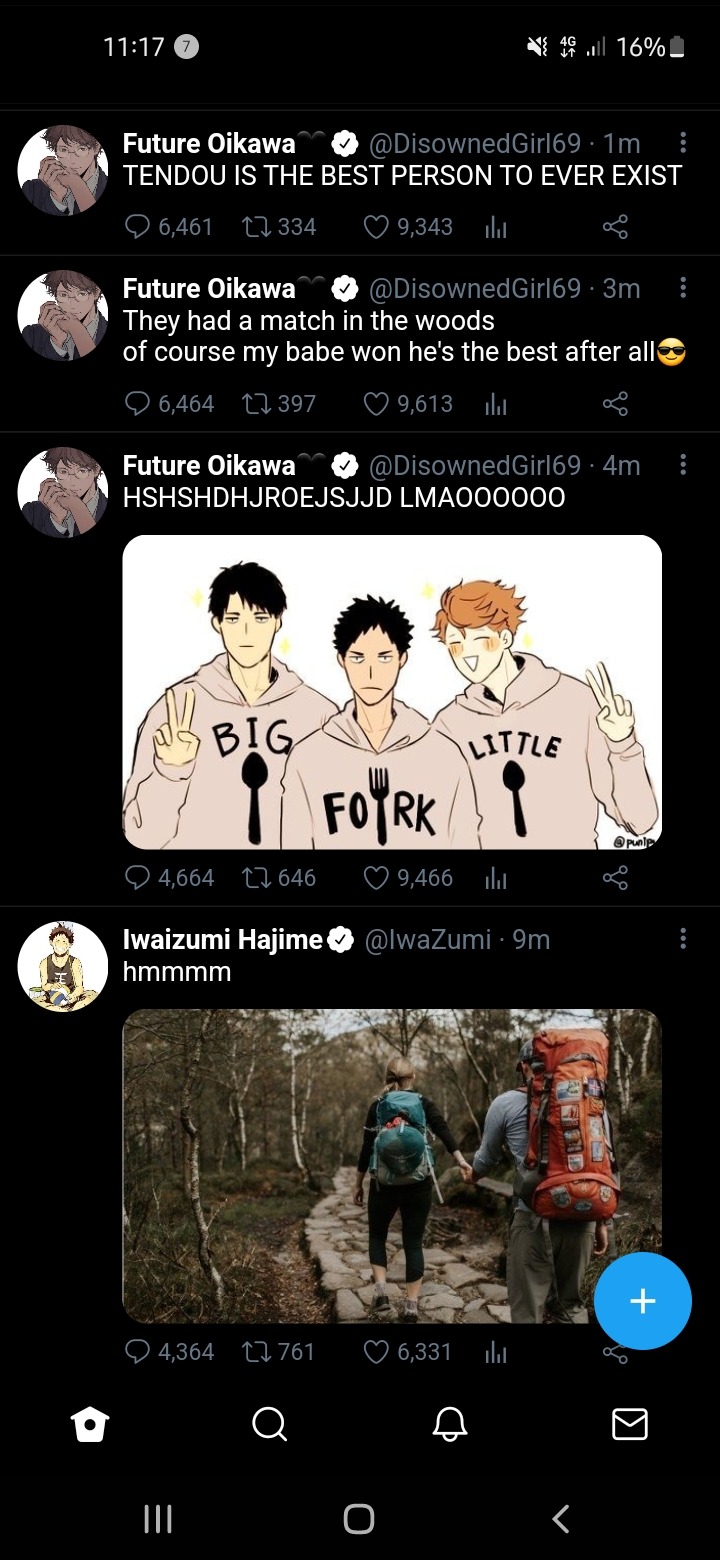Switch to the Search tab
Screen dimensions: 720x1560
tap(269, 1424)
